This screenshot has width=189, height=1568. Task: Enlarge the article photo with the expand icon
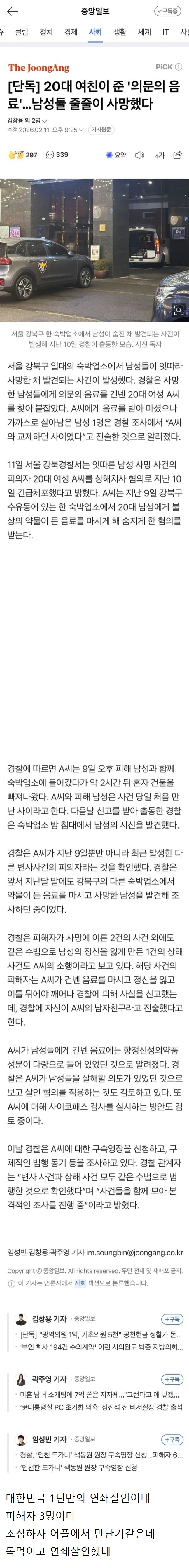tap(178, 311)
